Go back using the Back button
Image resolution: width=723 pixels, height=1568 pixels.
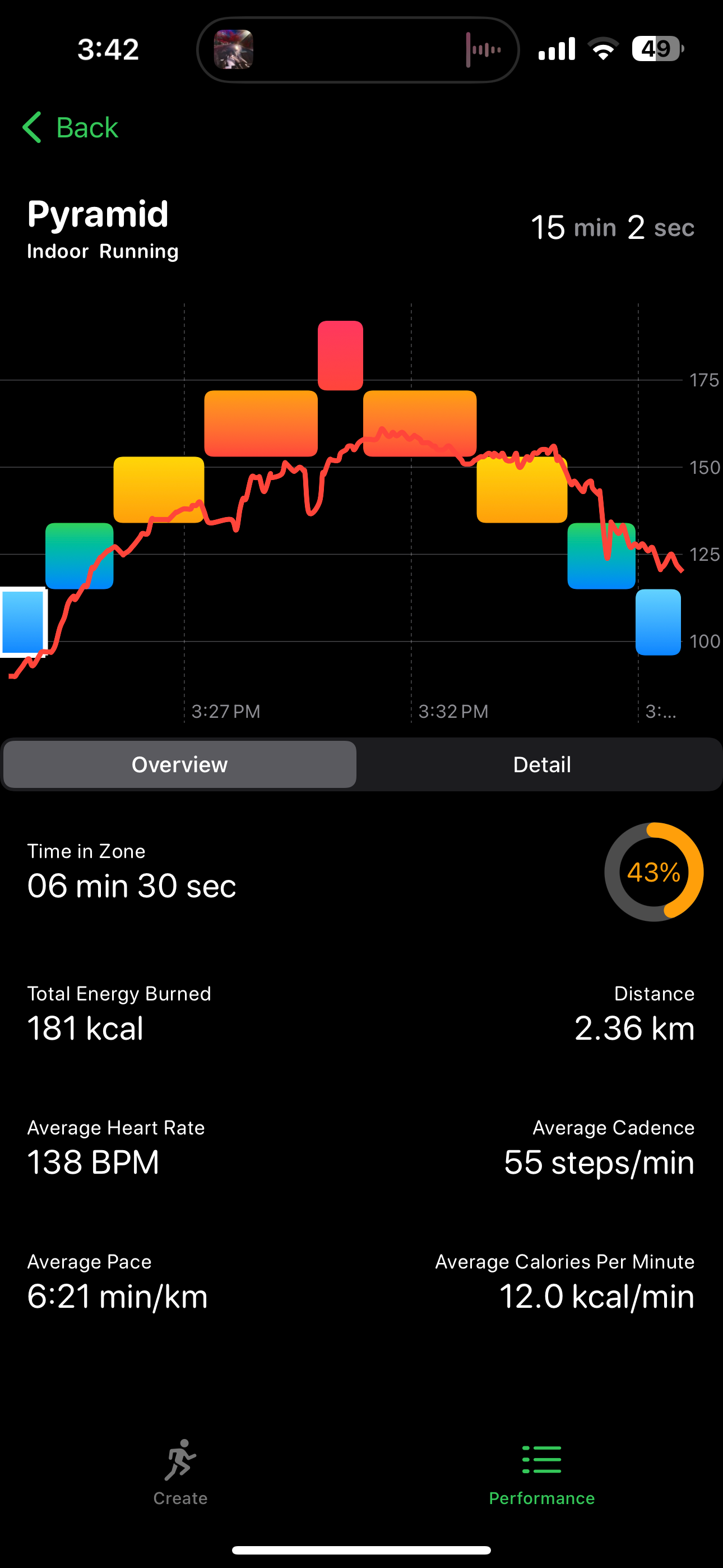pos(70,128)
